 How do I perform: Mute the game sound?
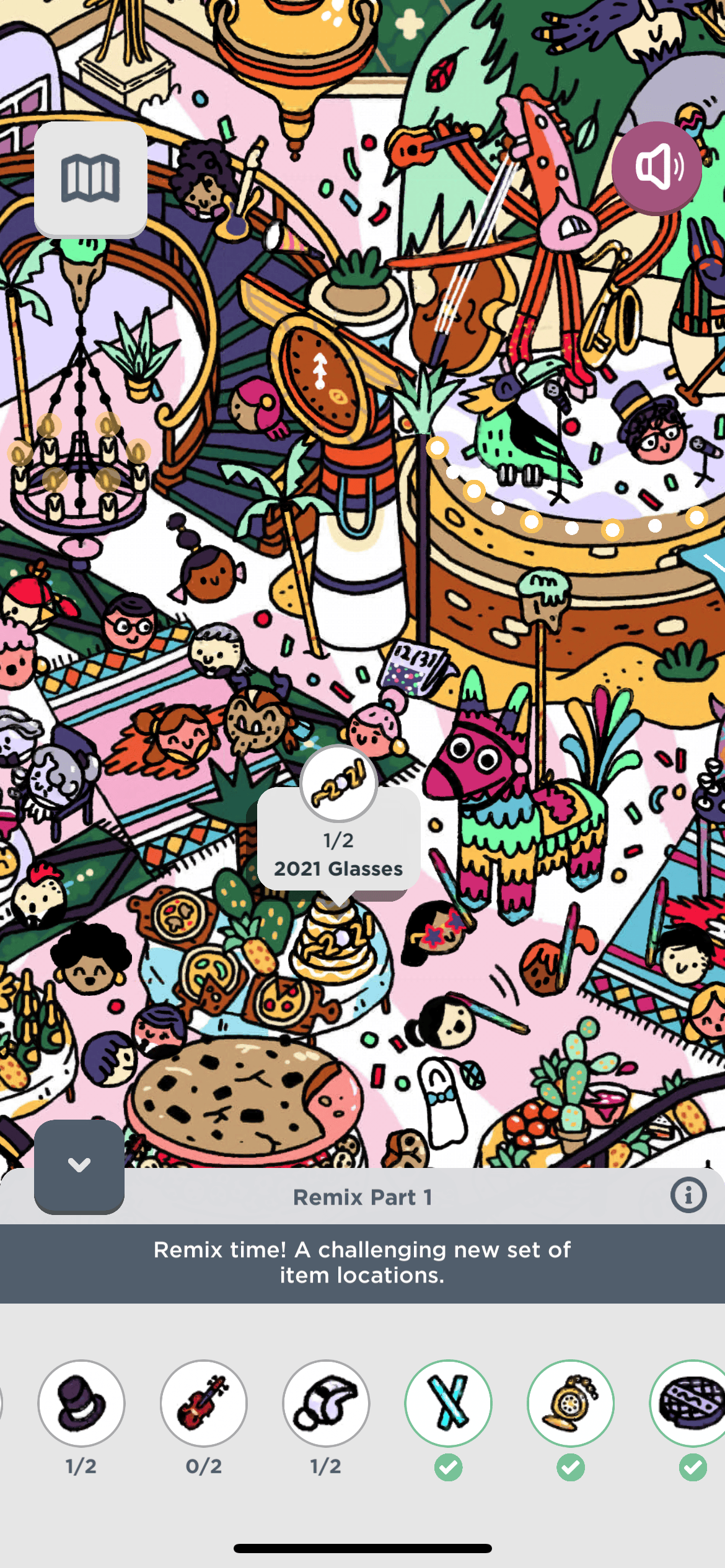657,167
